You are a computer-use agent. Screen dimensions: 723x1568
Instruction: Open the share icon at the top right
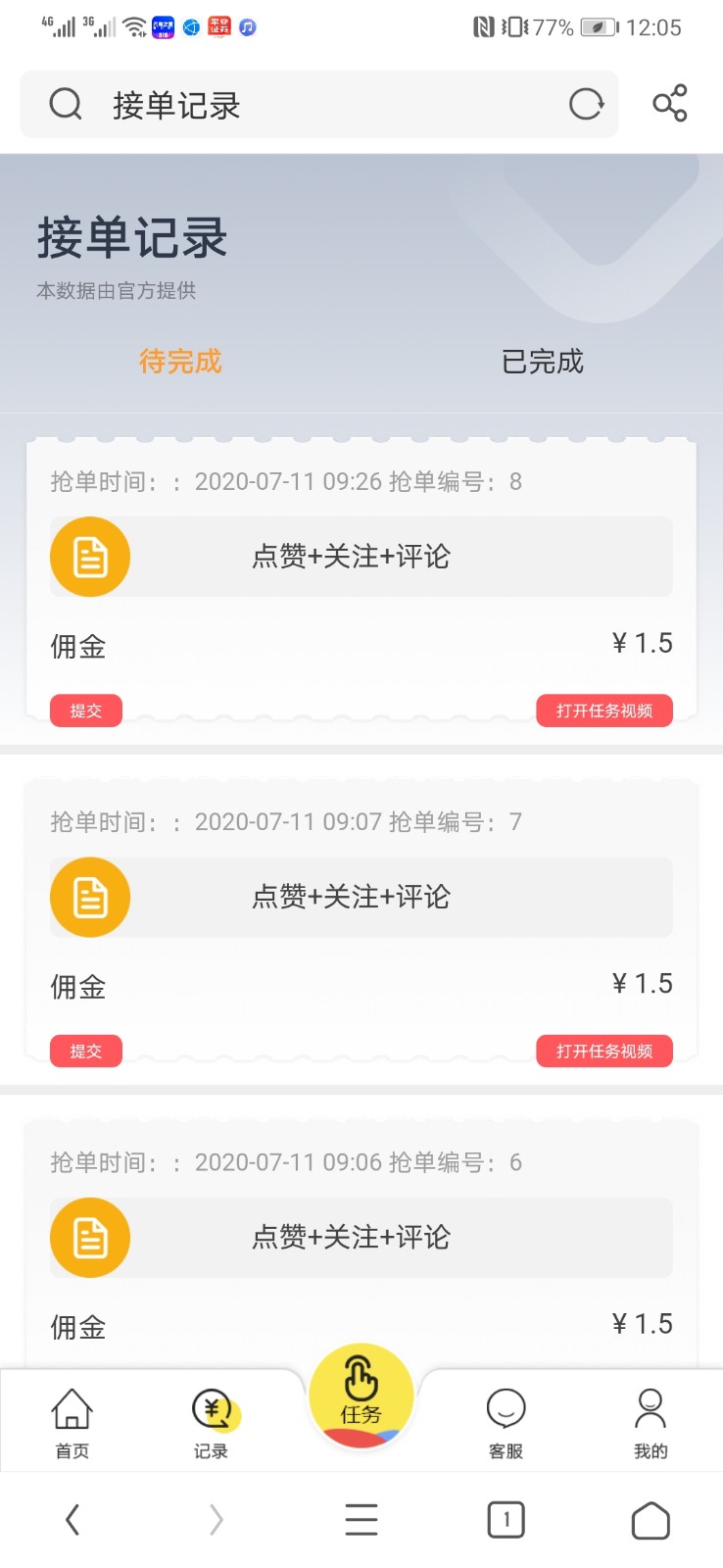[670, 103]
